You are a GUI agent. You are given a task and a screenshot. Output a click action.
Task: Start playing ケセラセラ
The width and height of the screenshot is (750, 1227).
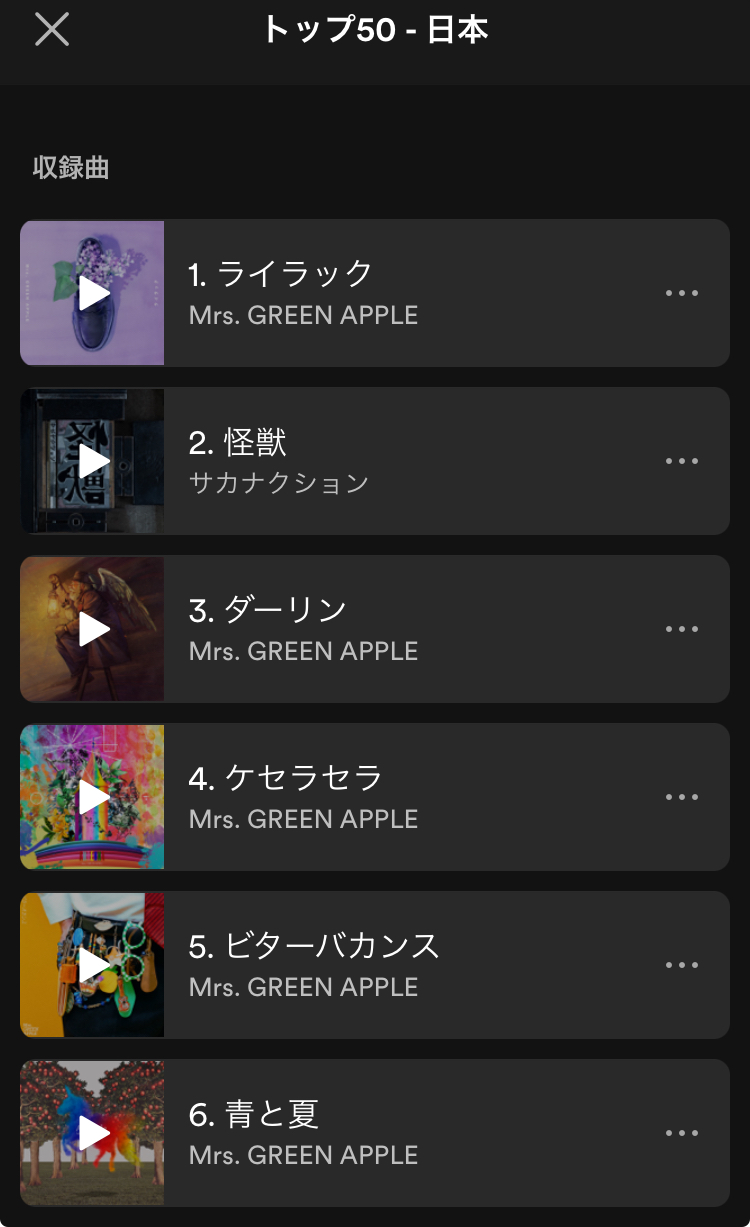93,797
